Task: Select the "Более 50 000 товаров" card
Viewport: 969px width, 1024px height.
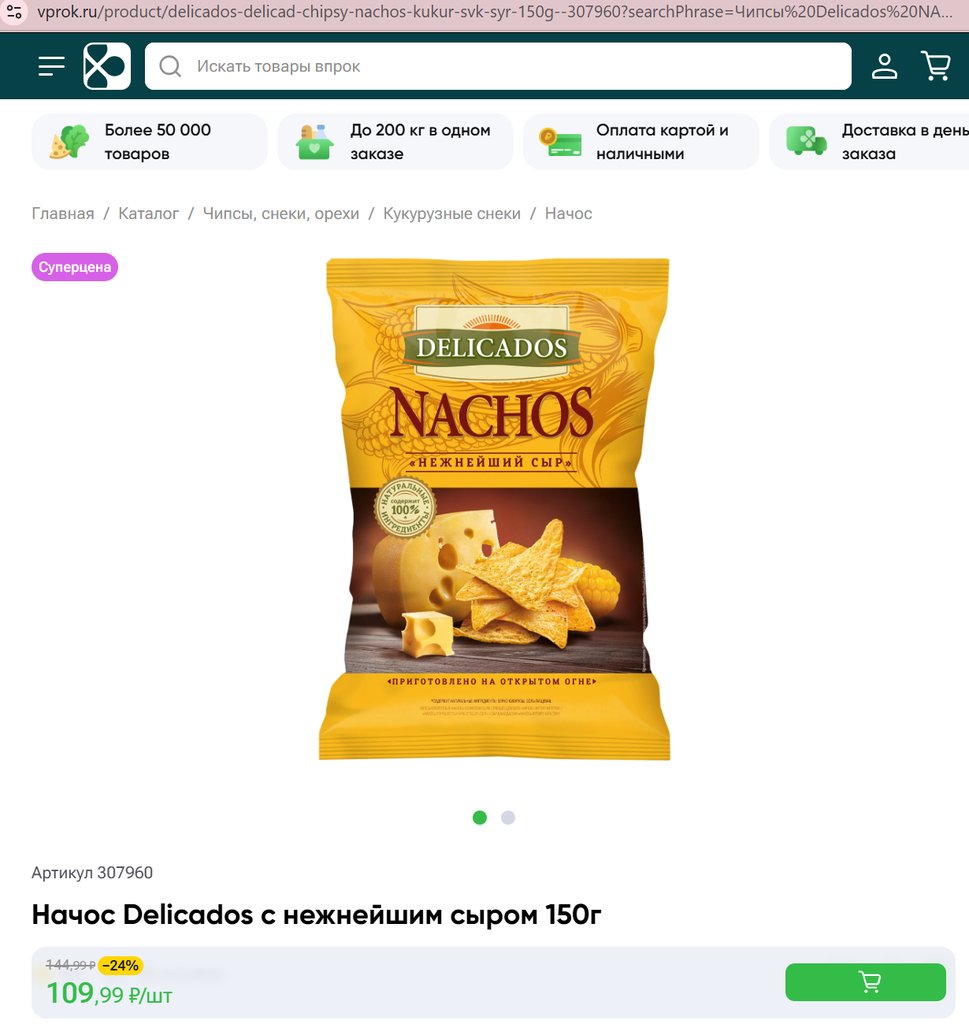Action: tap(150, 142)
